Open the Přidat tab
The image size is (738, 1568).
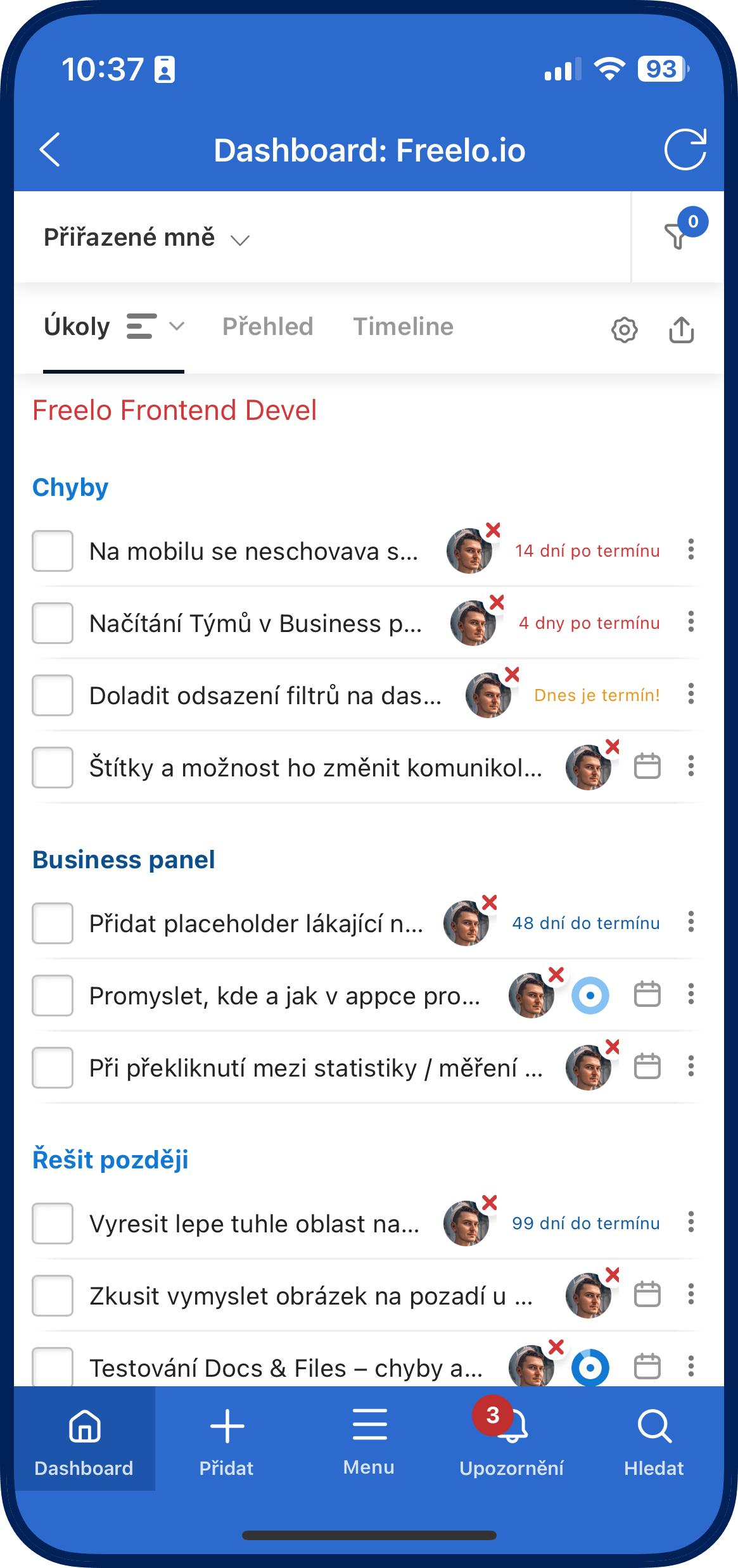click(227, 1439)
